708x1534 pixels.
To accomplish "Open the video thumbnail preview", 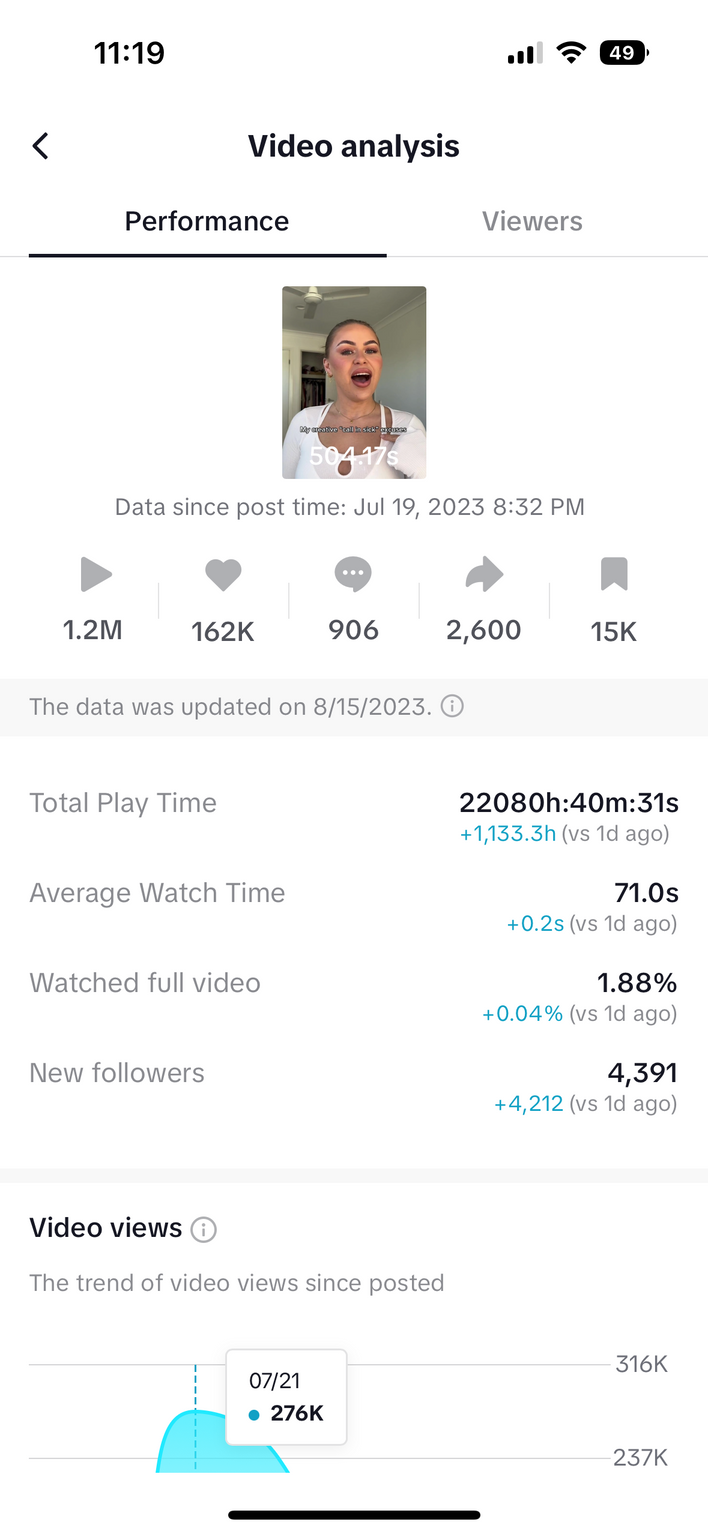I will [354, 382].
